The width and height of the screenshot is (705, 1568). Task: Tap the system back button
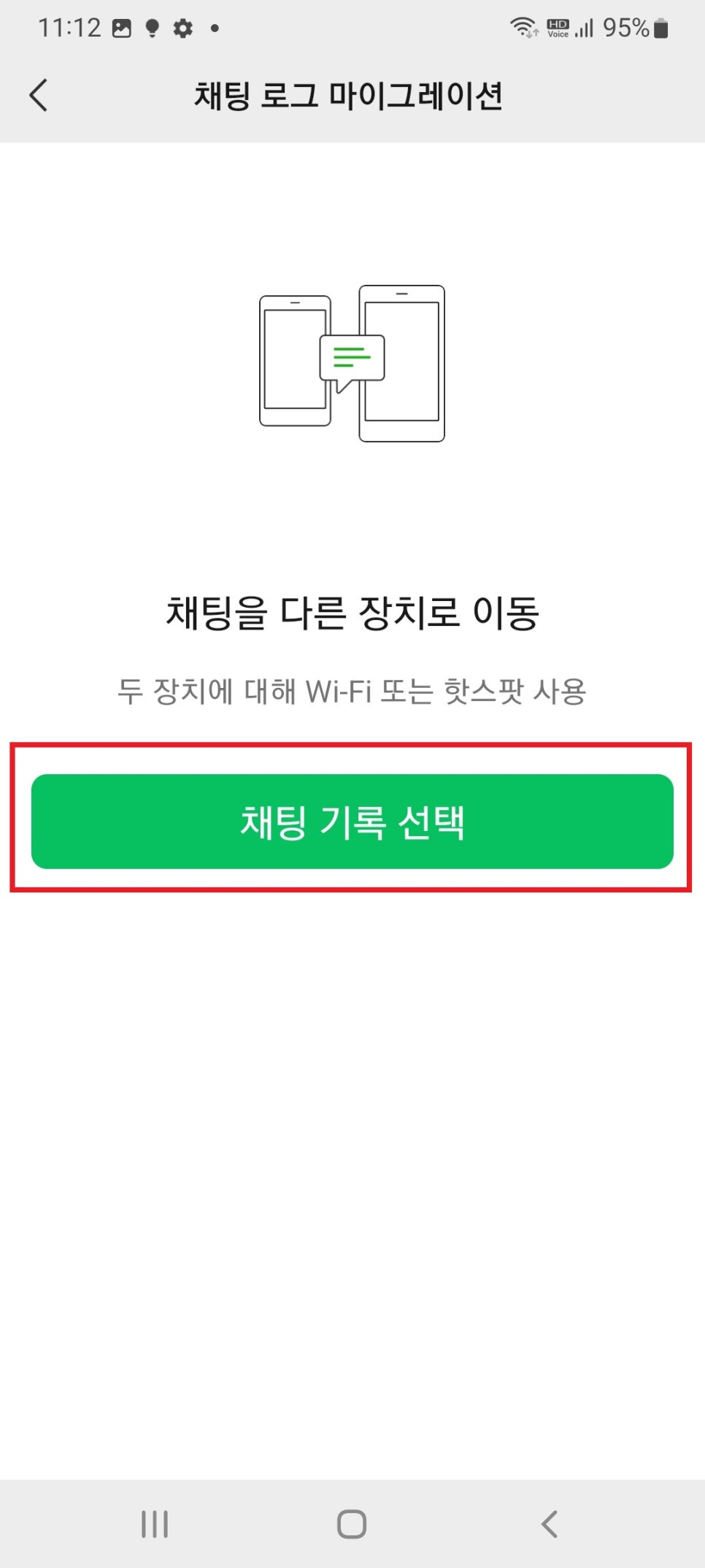tap(550, 1523)
